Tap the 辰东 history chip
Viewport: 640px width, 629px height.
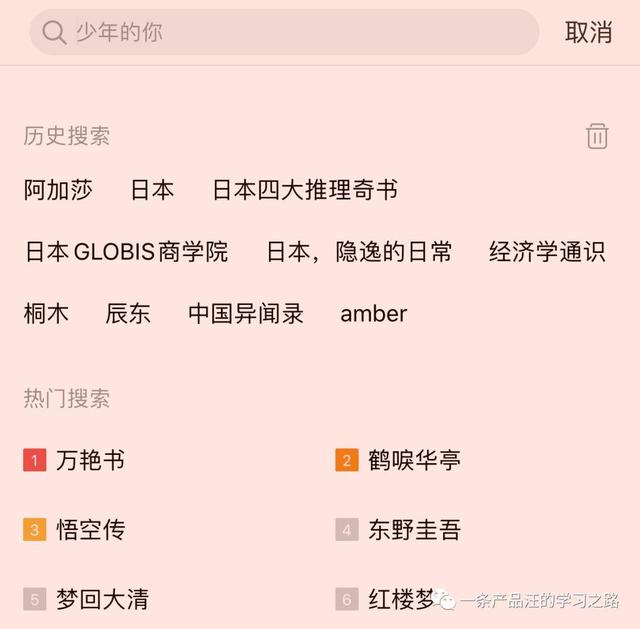click(x=128, y=313)
